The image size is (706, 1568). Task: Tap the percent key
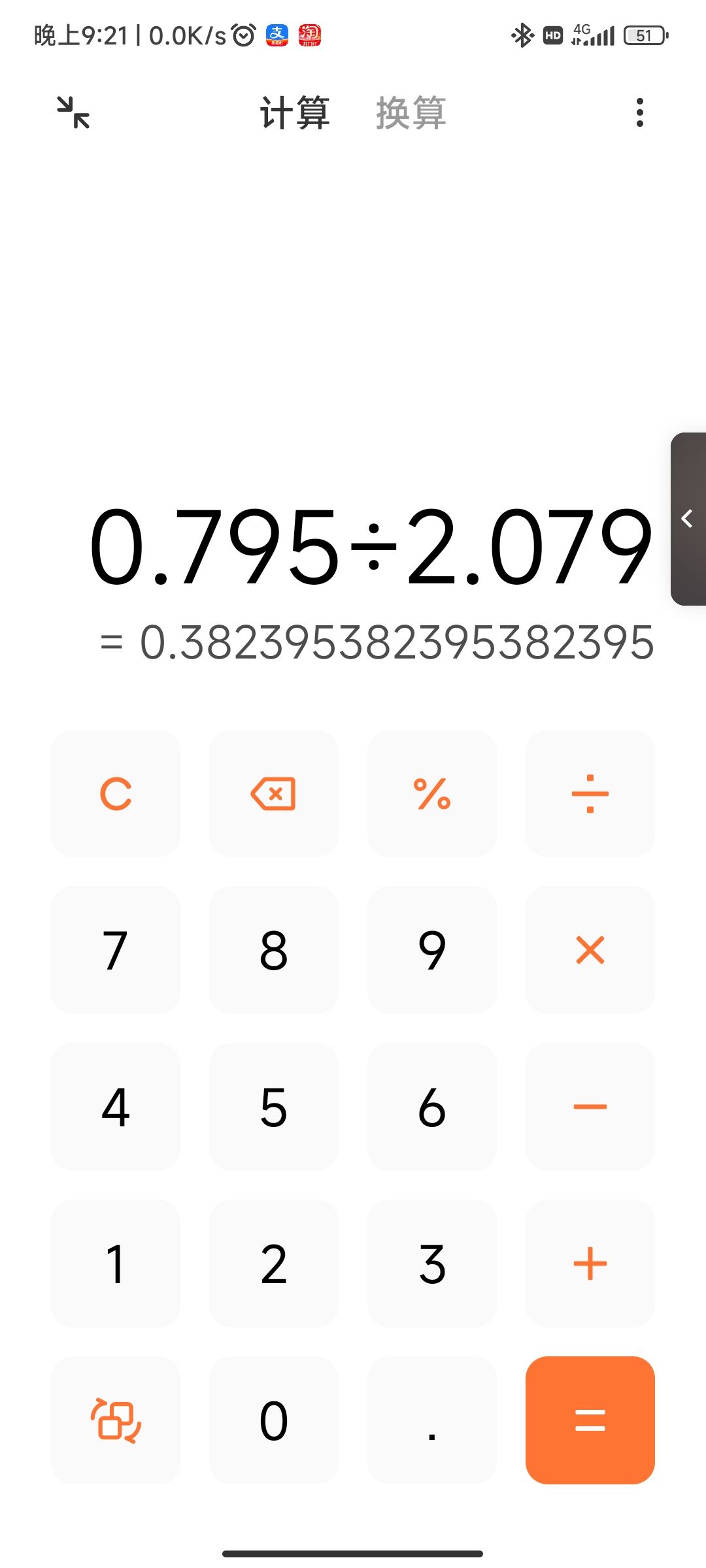click(x=432, y=793)
